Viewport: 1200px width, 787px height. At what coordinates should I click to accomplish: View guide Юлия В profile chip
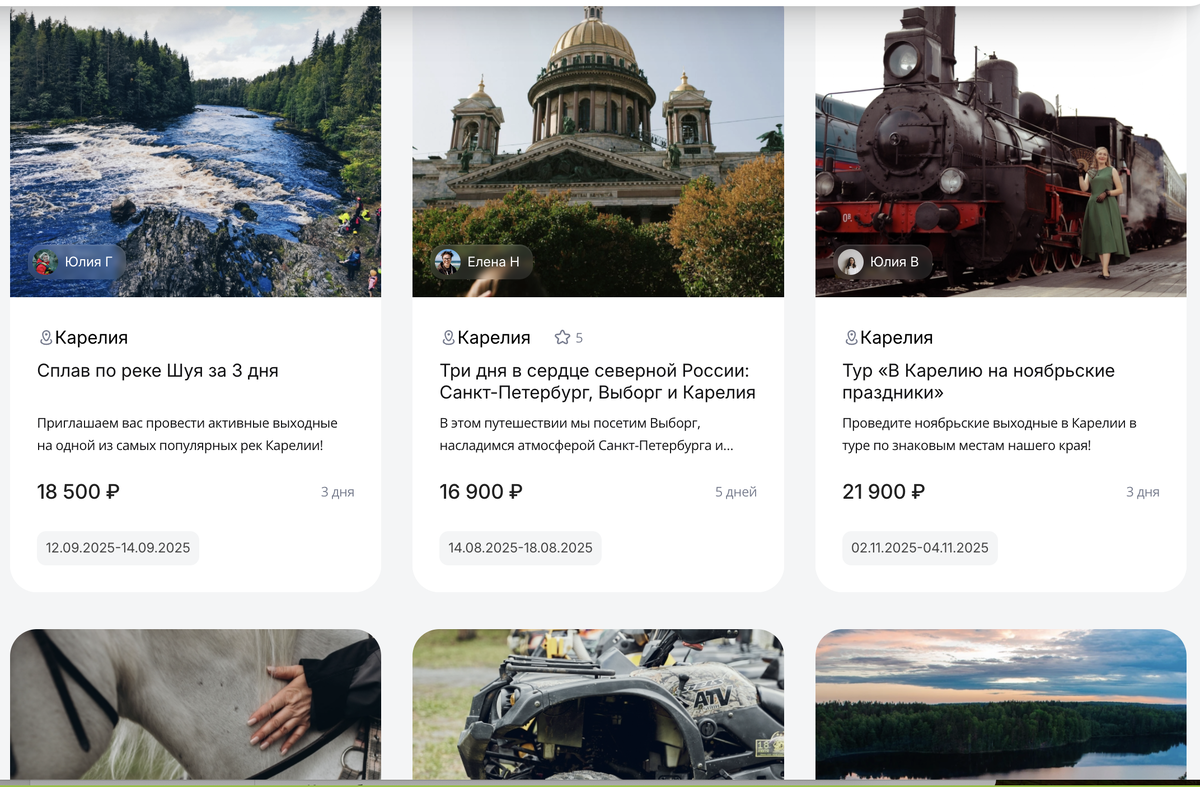(884, 262)
